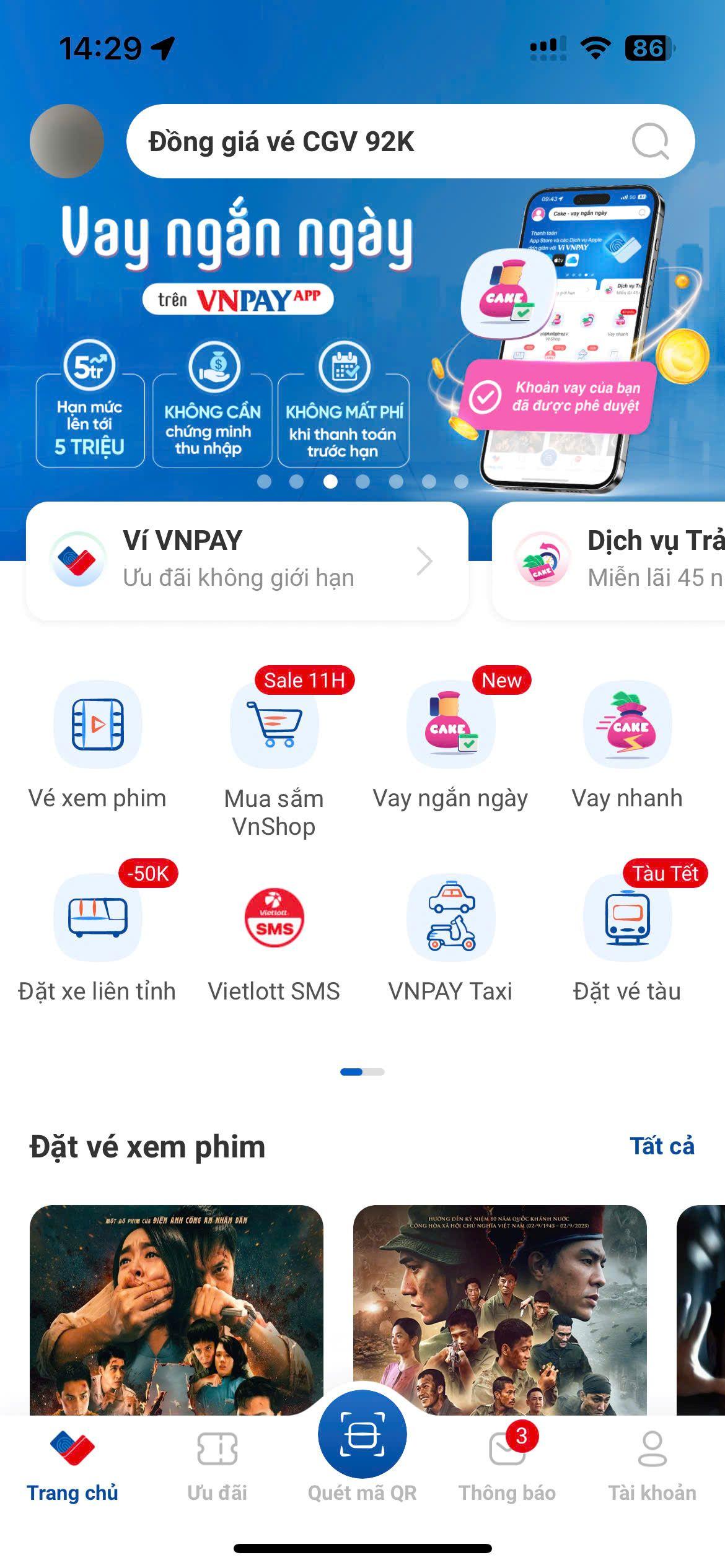The height and width of the screenshot is (1568, 725).
Task: Open Vé xem phim service
Action: point(98,725)
